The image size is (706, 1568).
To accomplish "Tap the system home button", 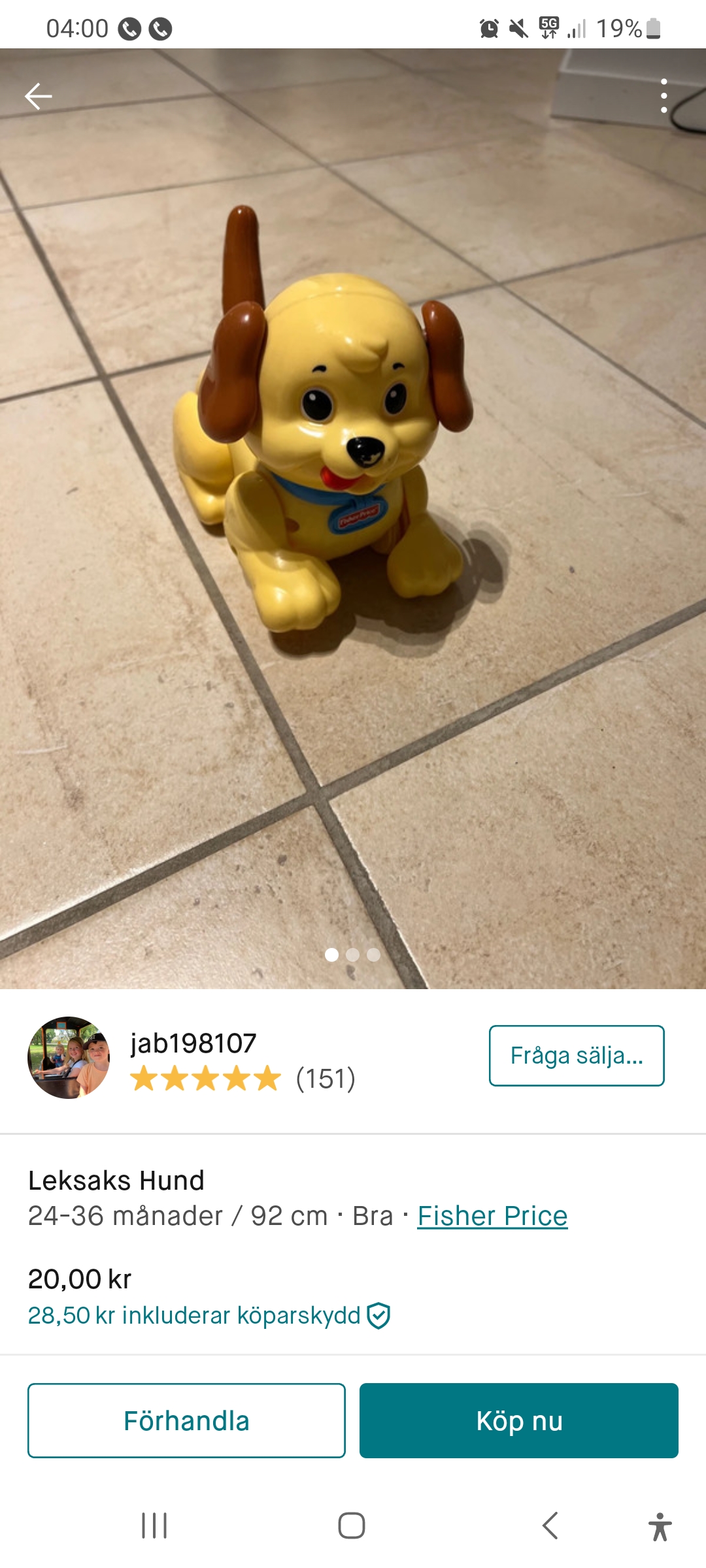I will click(x=352, y=1526).
